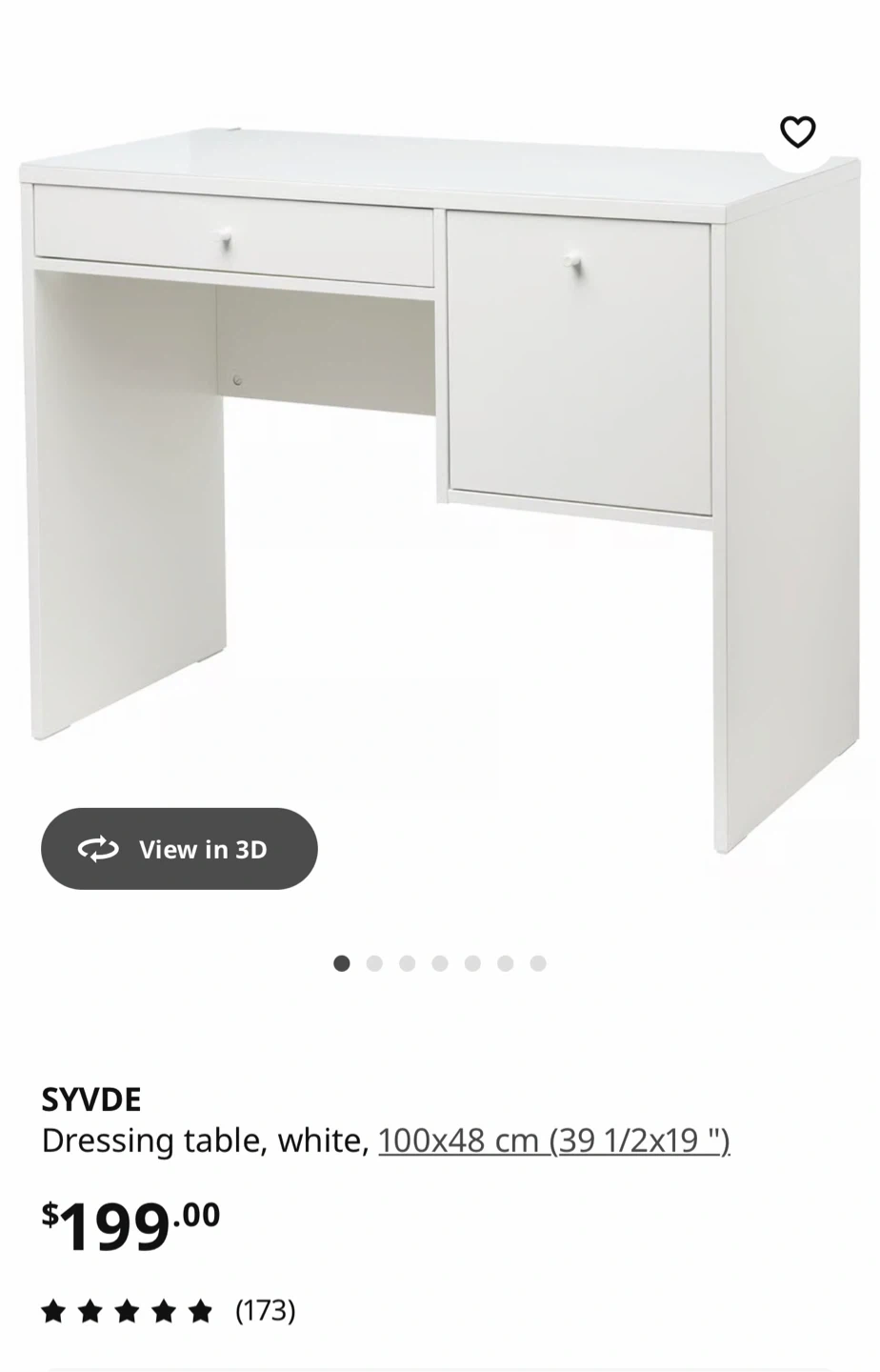Open the View in 3D mode
The height and width of the screenshot is (1372, 880).
[179, 849]
